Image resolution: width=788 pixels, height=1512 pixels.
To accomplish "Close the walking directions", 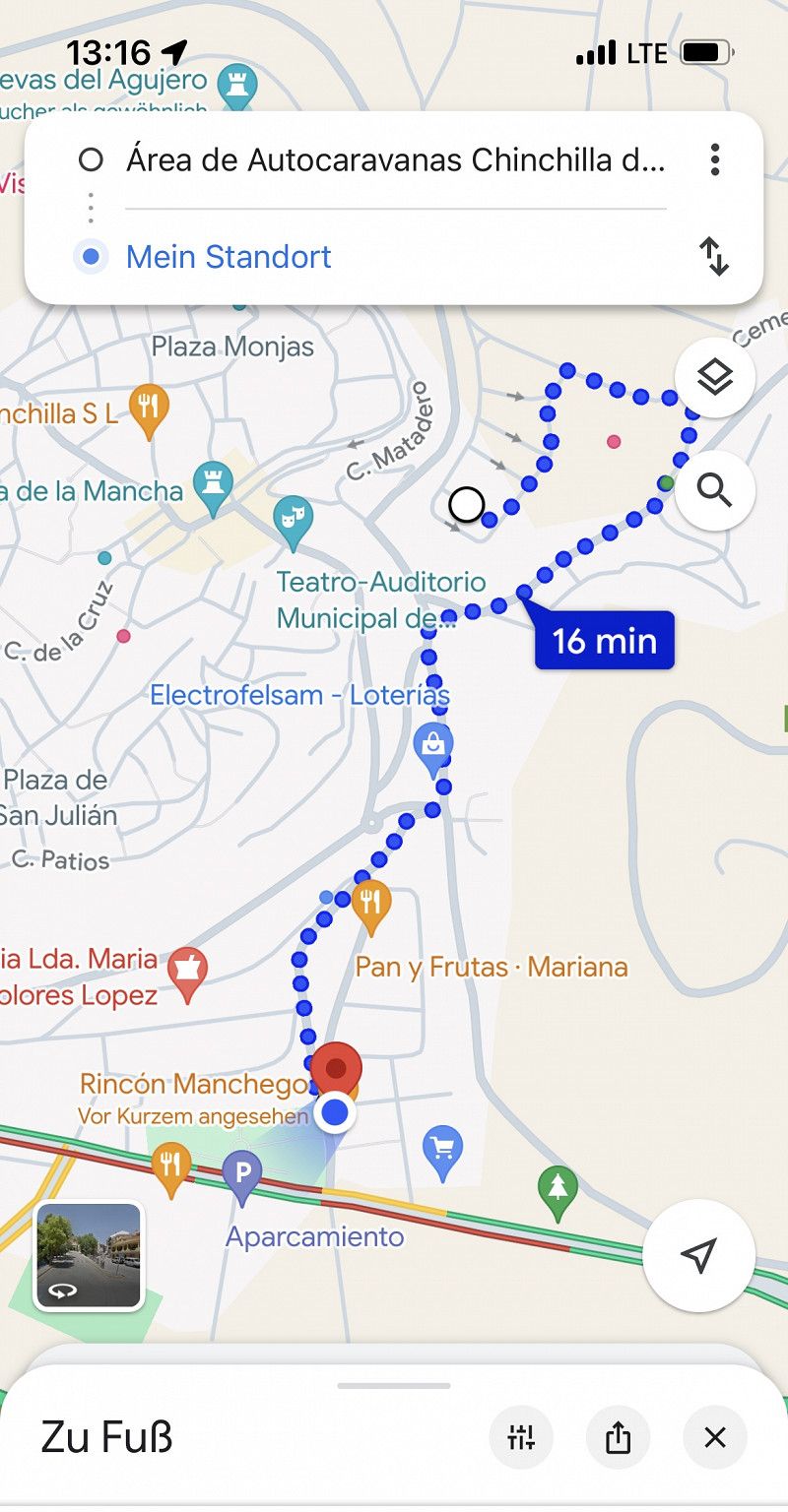I will click(x=715, y=1438).
